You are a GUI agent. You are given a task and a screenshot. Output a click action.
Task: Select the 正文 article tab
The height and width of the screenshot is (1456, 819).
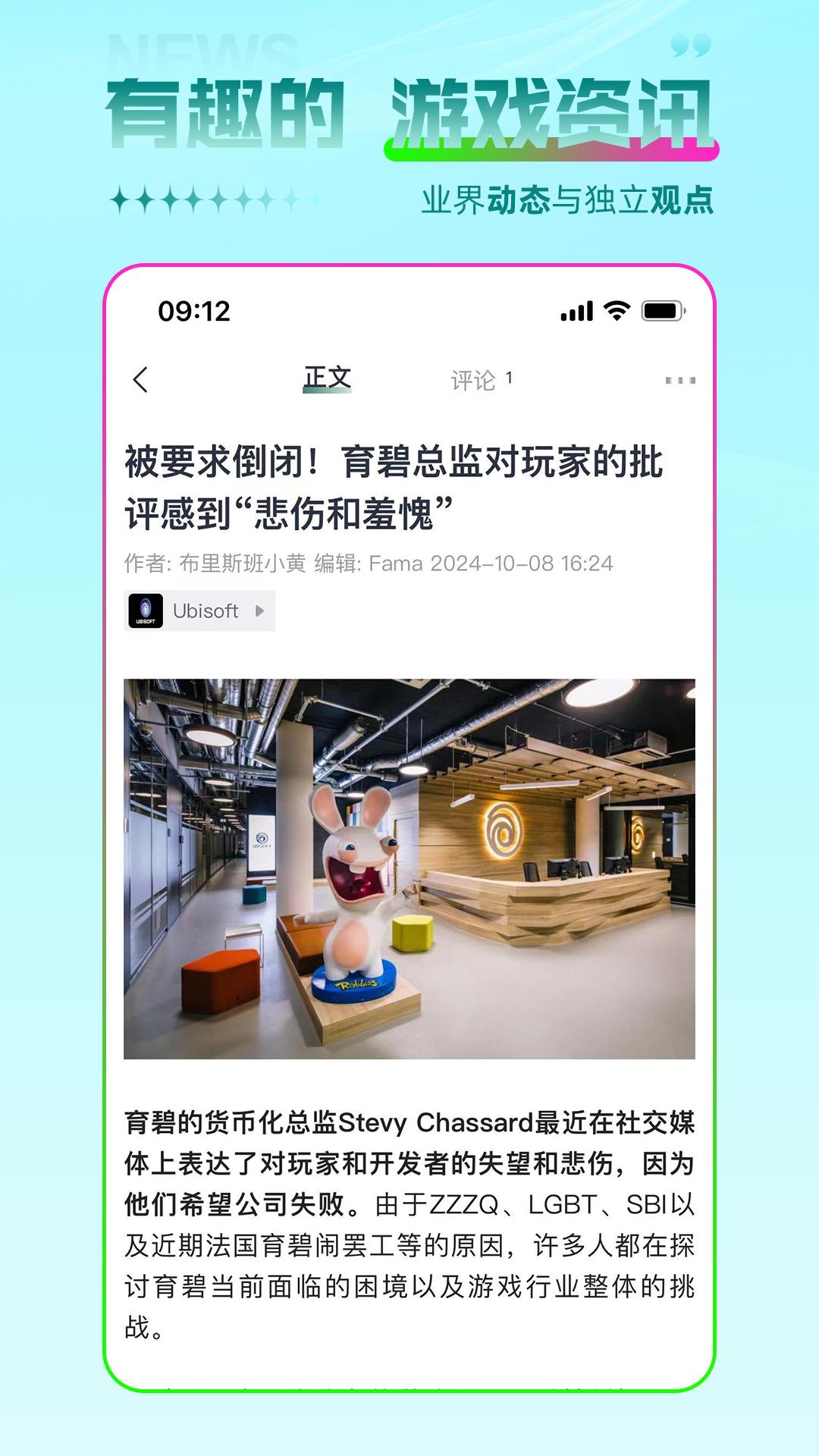pos(328,377)
